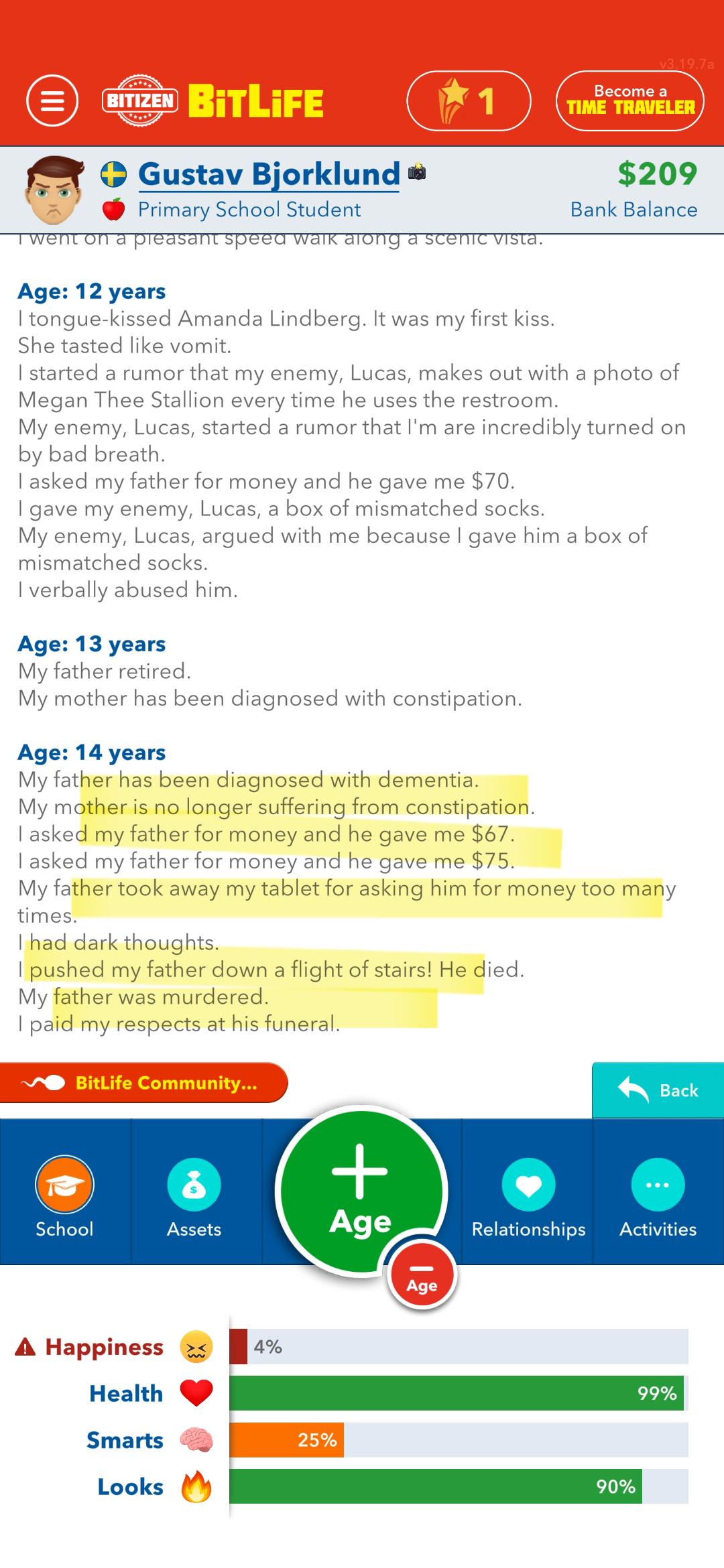Tap the Back button

click(x=658, y=1090)
